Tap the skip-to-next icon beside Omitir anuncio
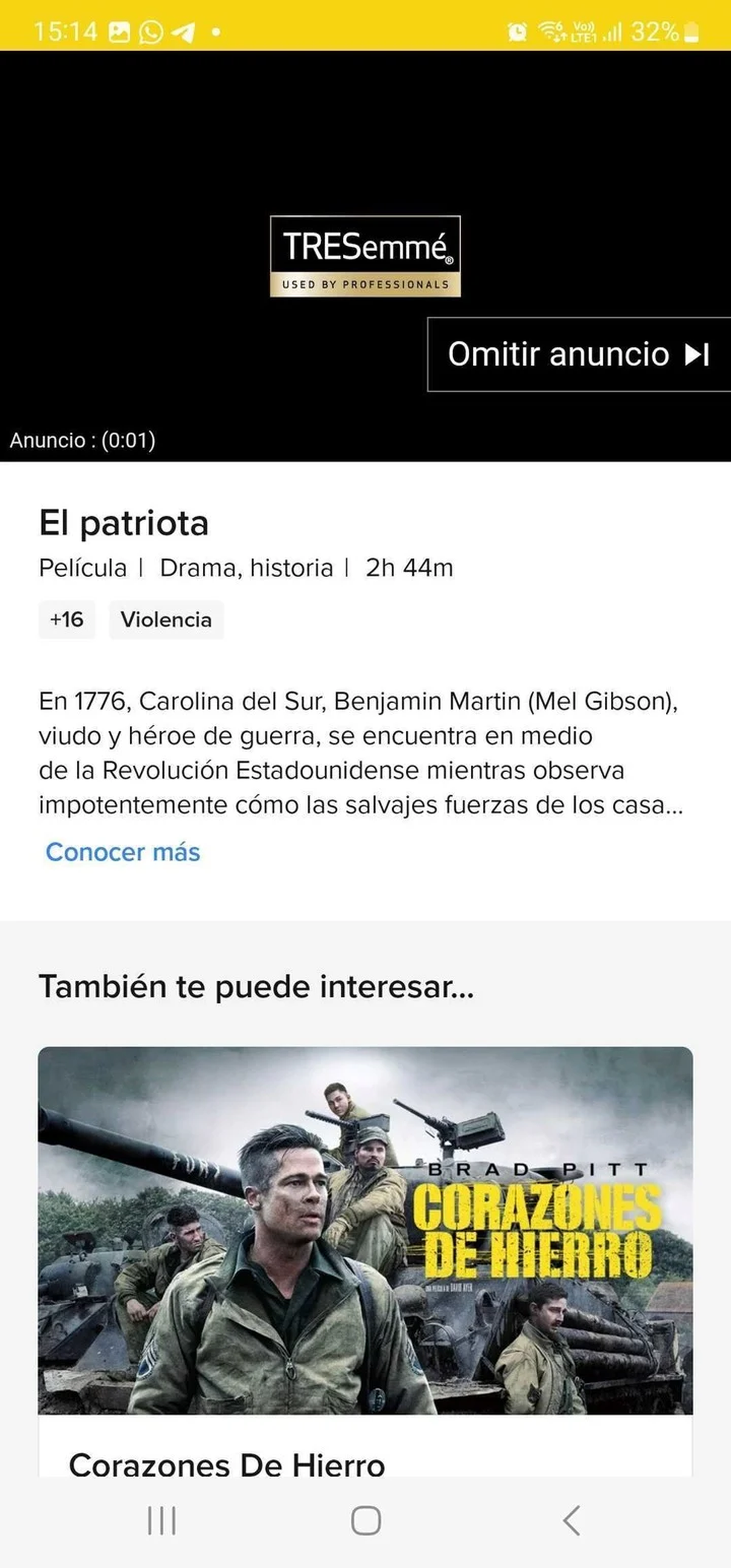This screenshot has height=1568, width=731. (694, 355)
